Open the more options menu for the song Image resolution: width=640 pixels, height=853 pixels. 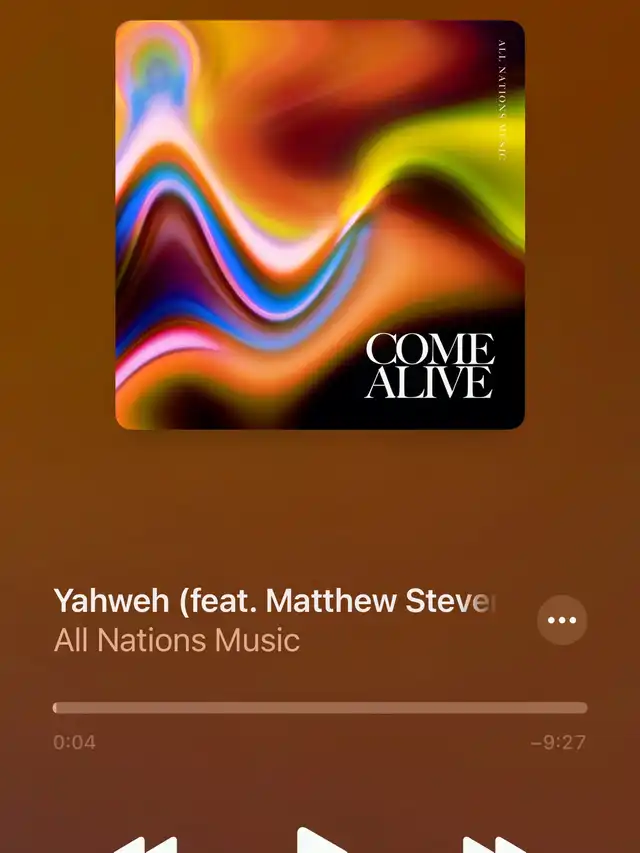(x=562, y=620)
